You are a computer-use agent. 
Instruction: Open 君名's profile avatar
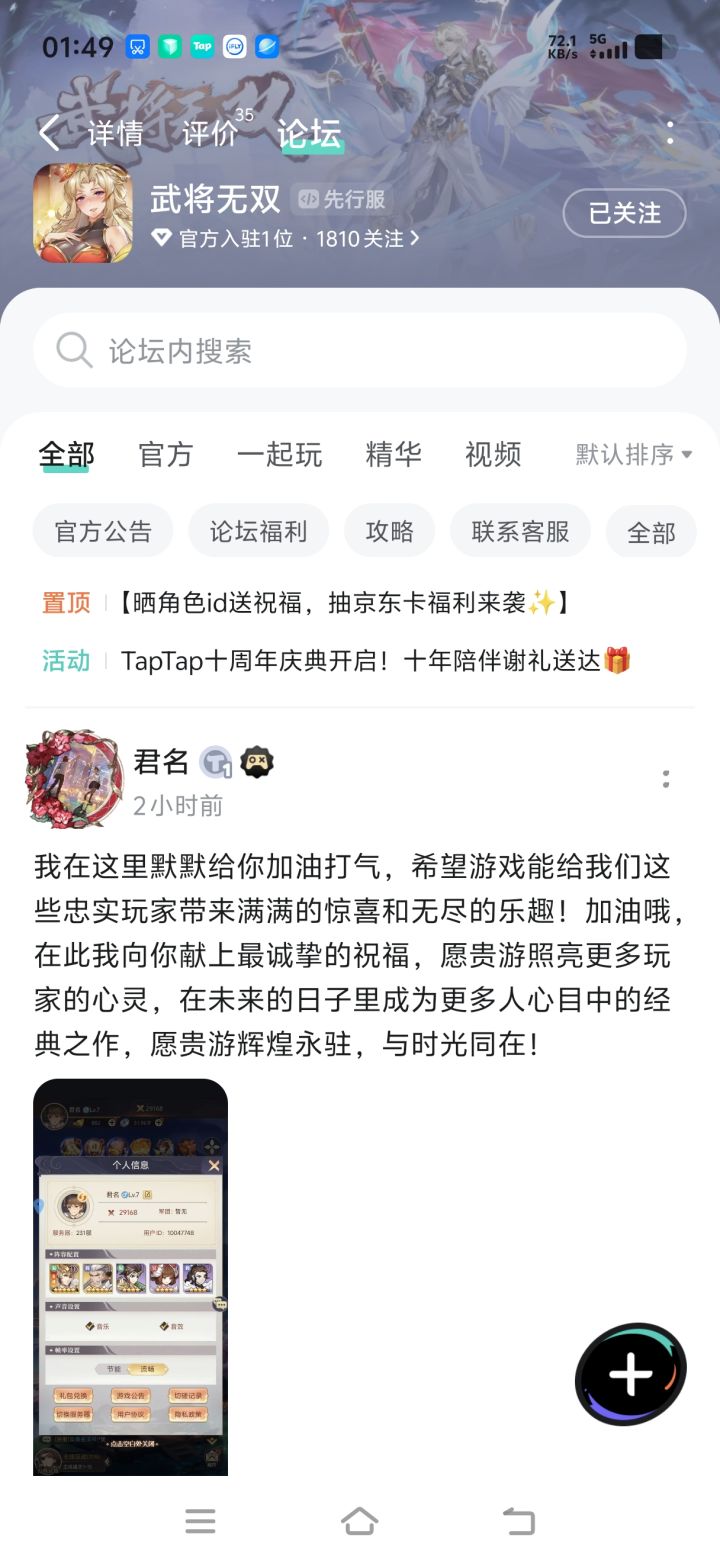click(x=71, y=778)
